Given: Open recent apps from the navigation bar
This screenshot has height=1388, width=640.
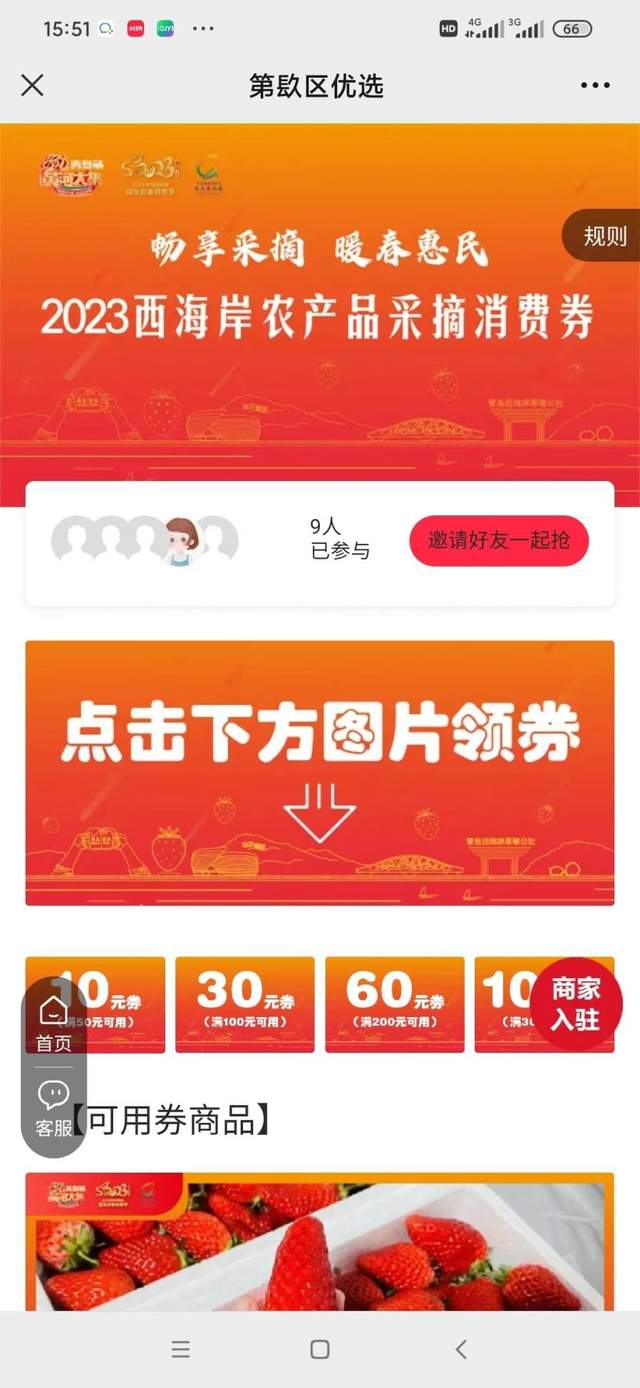Looking at the screenshot, I should [181, 1349].
